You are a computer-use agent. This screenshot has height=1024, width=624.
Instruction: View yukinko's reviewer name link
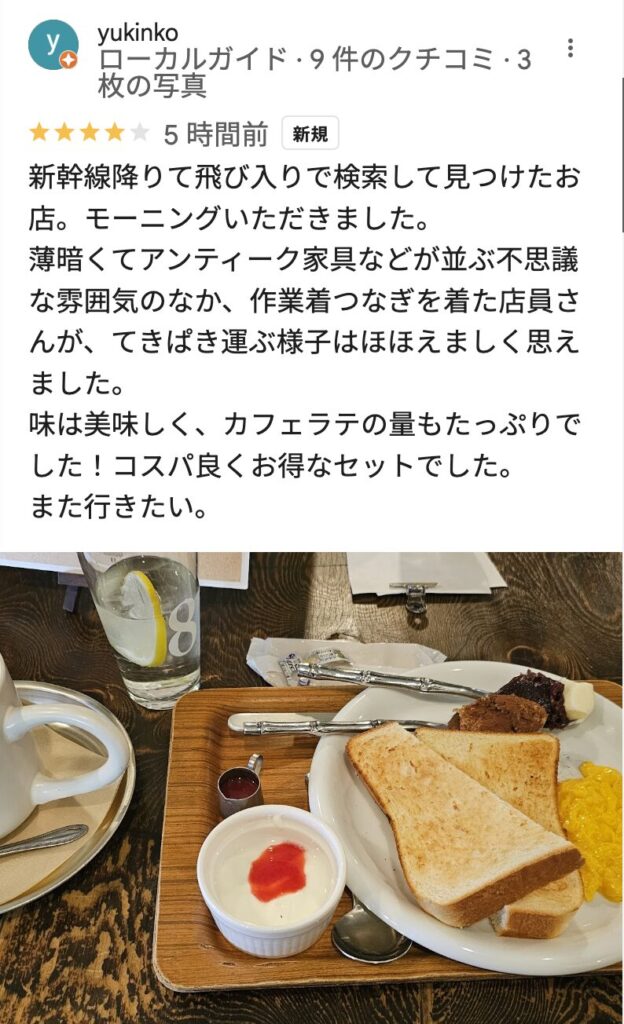tap(138, 34)
